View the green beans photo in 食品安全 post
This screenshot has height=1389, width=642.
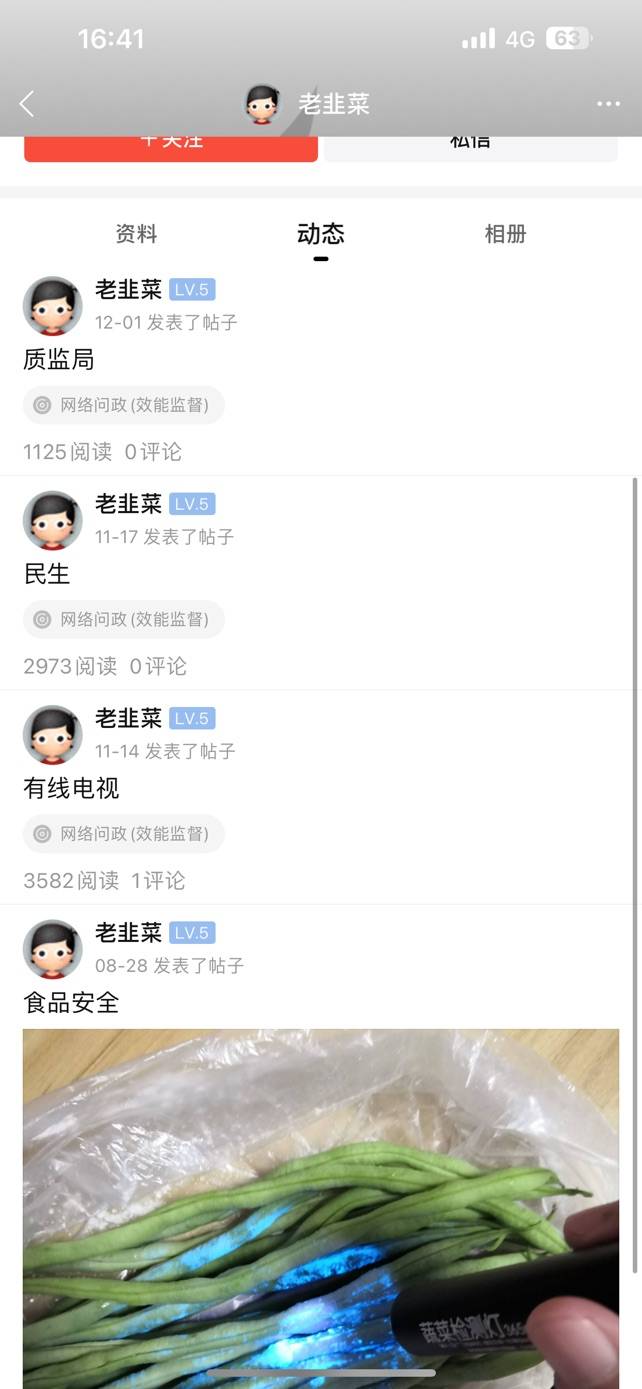[320, 1200]
